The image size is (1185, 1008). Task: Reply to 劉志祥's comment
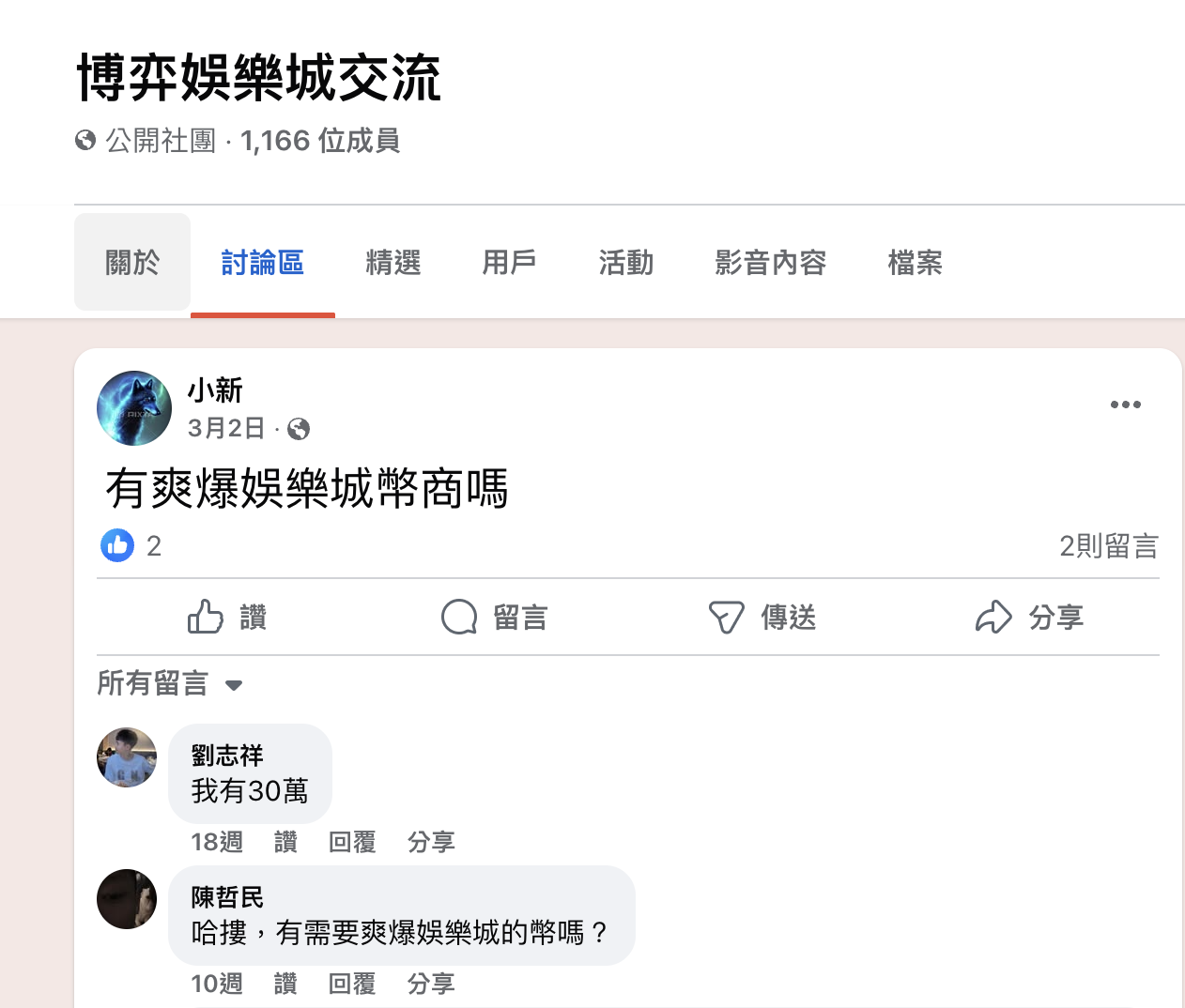click(x=352, y=842)
